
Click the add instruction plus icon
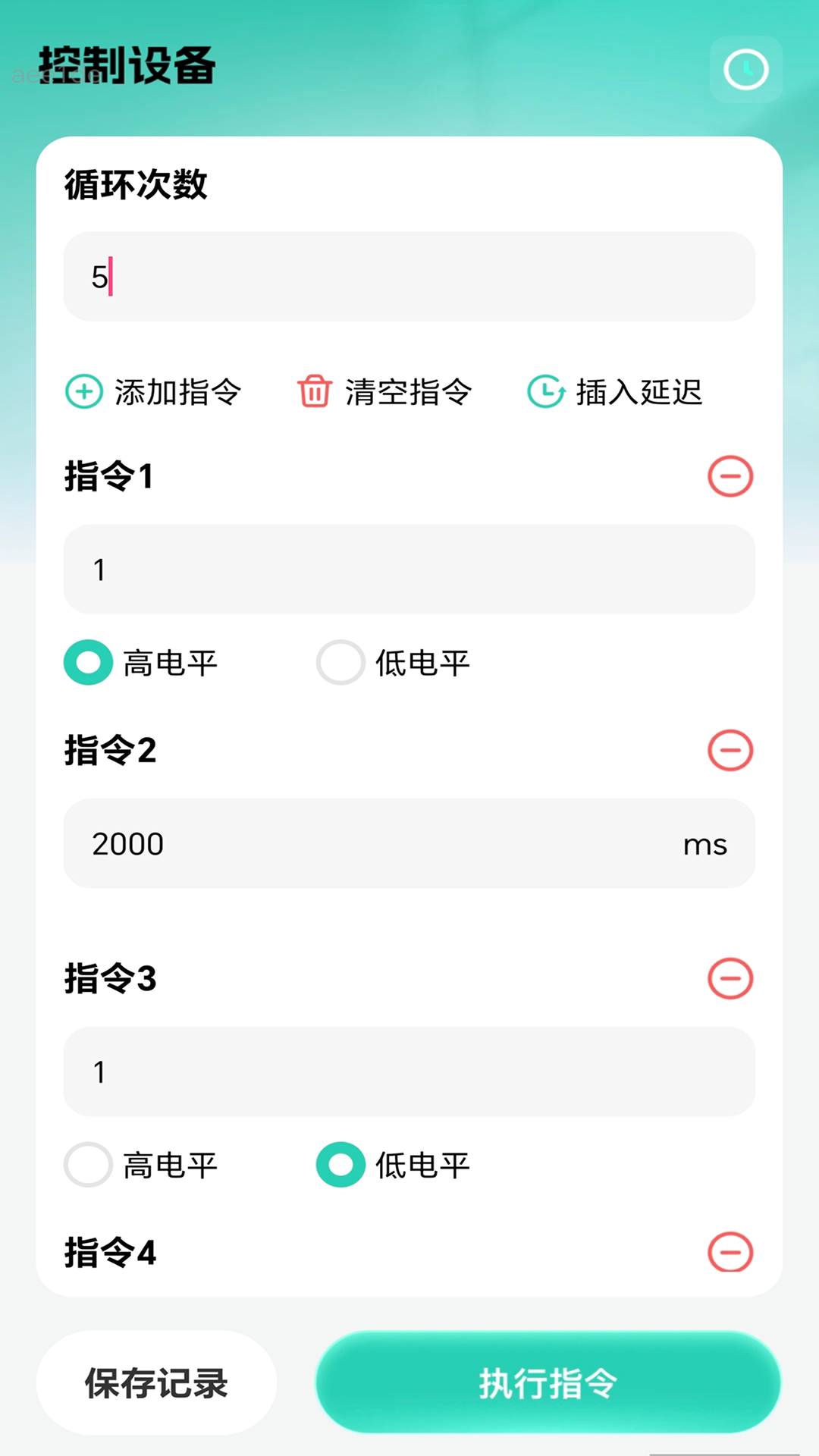click(83, 392)
